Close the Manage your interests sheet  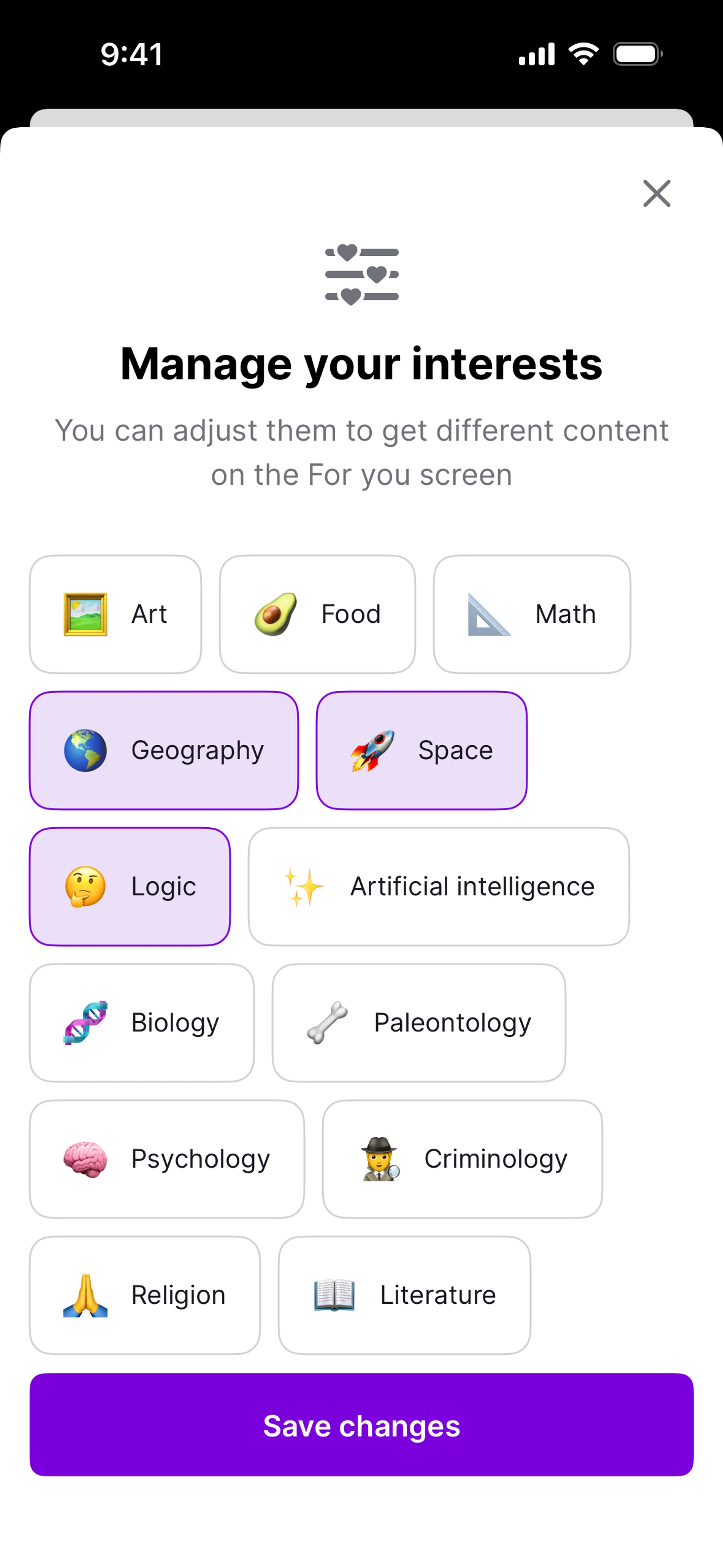(x=657, y=194)
